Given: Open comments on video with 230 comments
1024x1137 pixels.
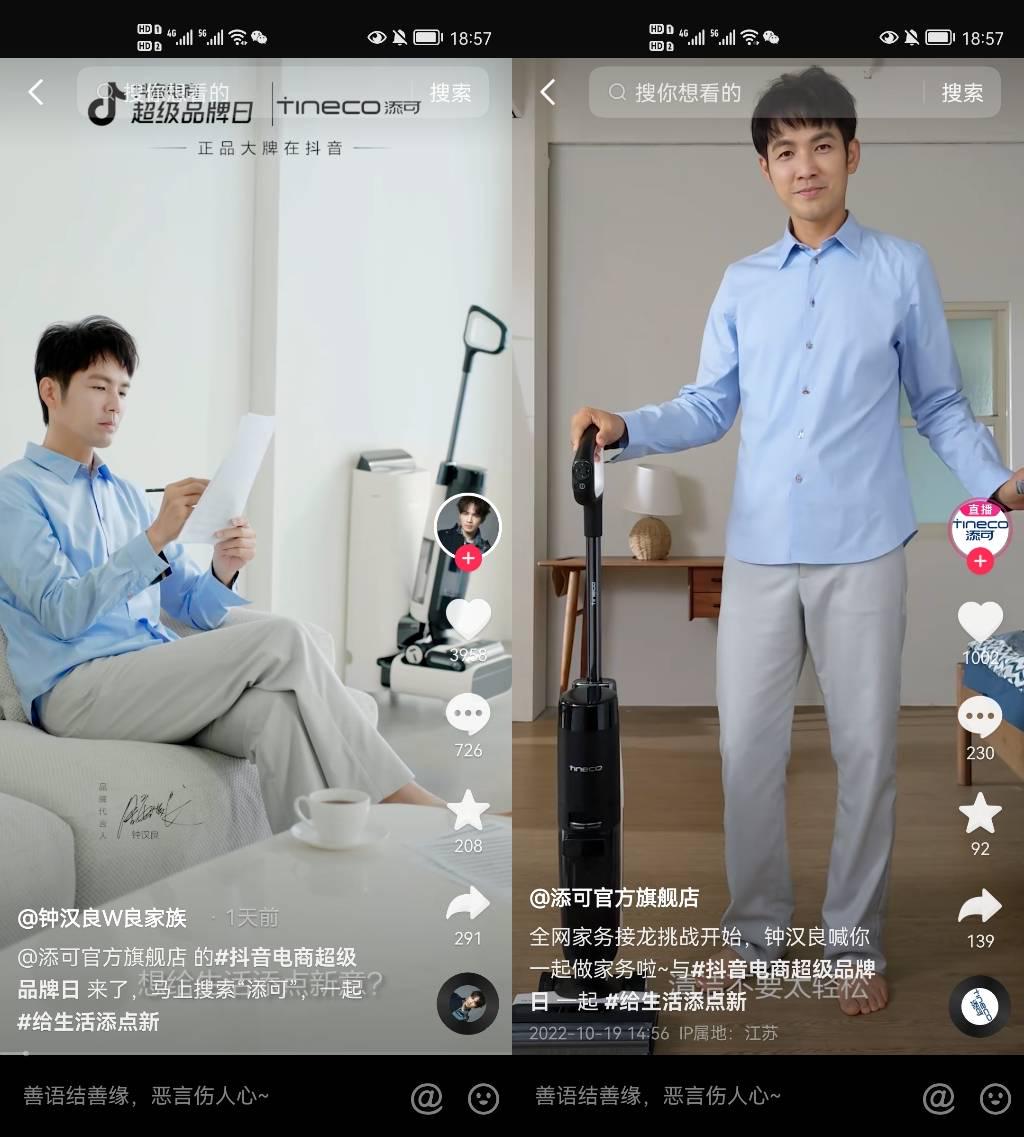Looking at the screenshot, I should click(x=980, y=718).
